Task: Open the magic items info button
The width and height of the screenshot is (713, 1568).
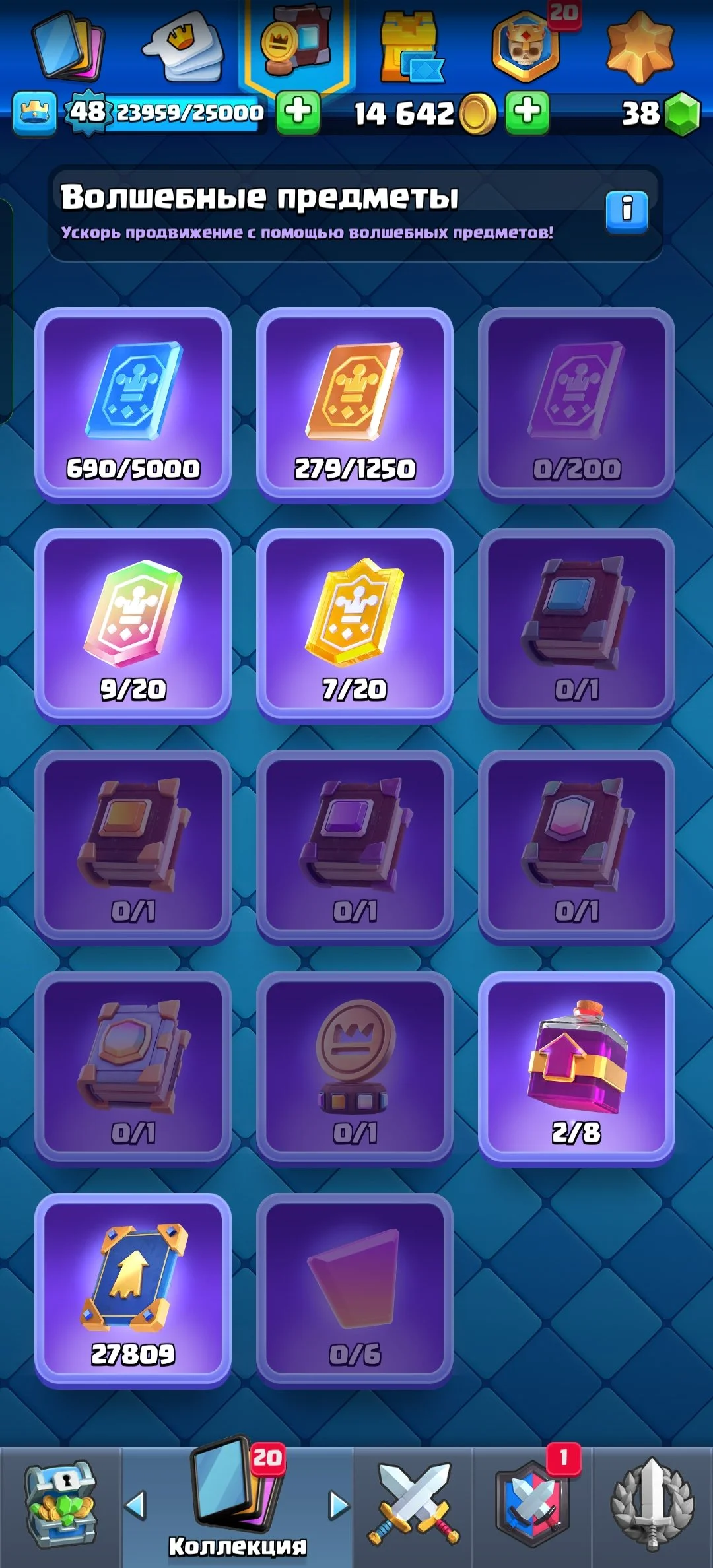Action: pos(627,211)
